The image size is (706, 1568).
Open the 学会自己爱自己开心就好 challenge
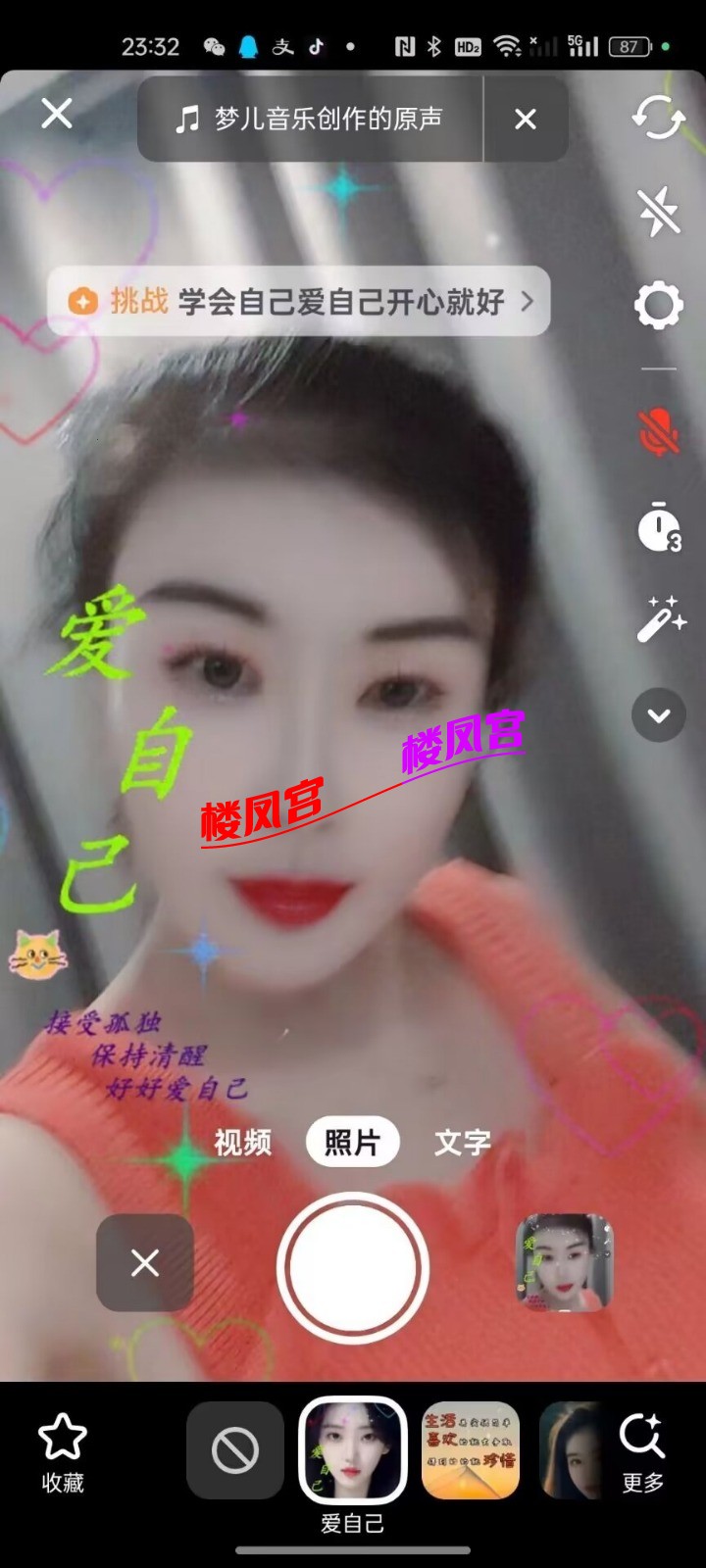coord(299,301)
